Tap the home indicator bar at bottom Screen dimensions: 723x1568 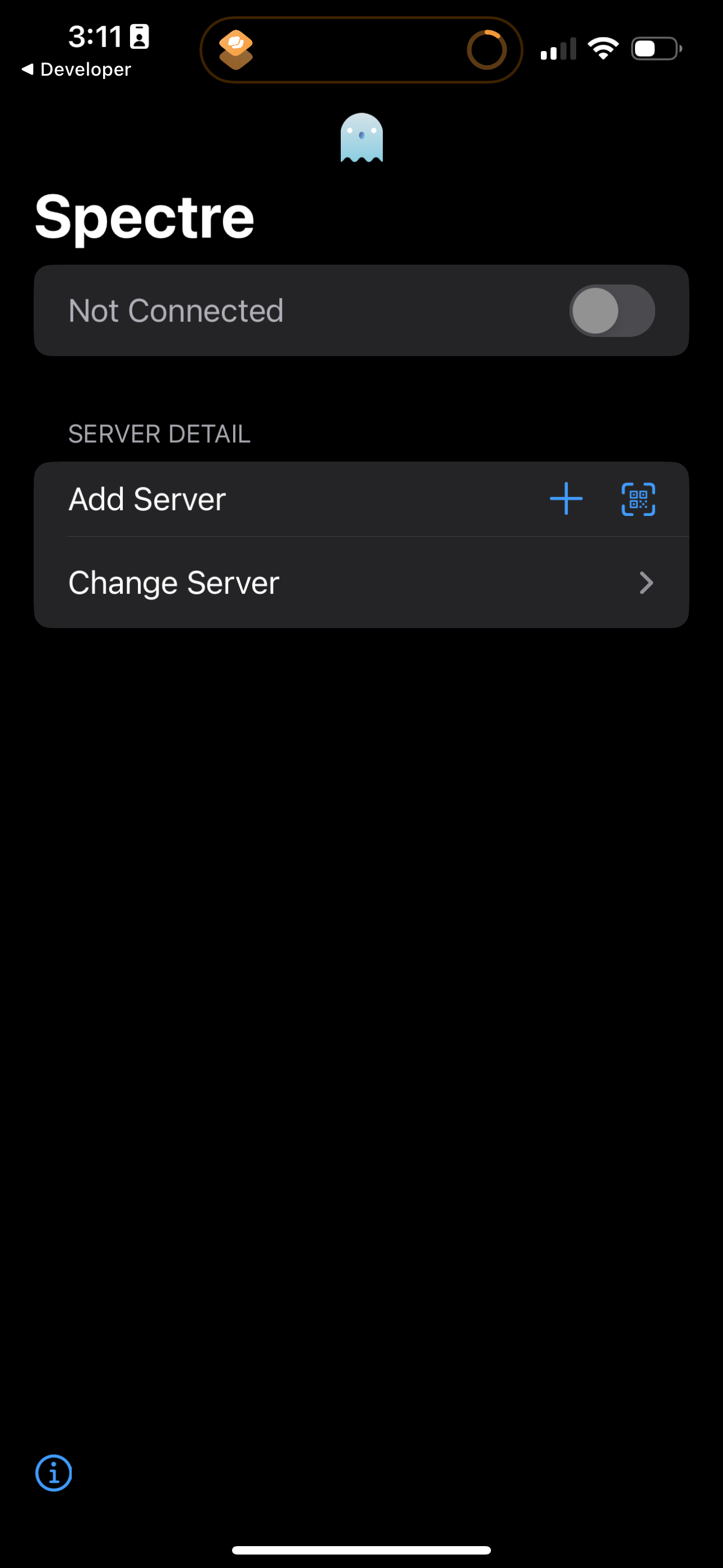pos(361,1549)
